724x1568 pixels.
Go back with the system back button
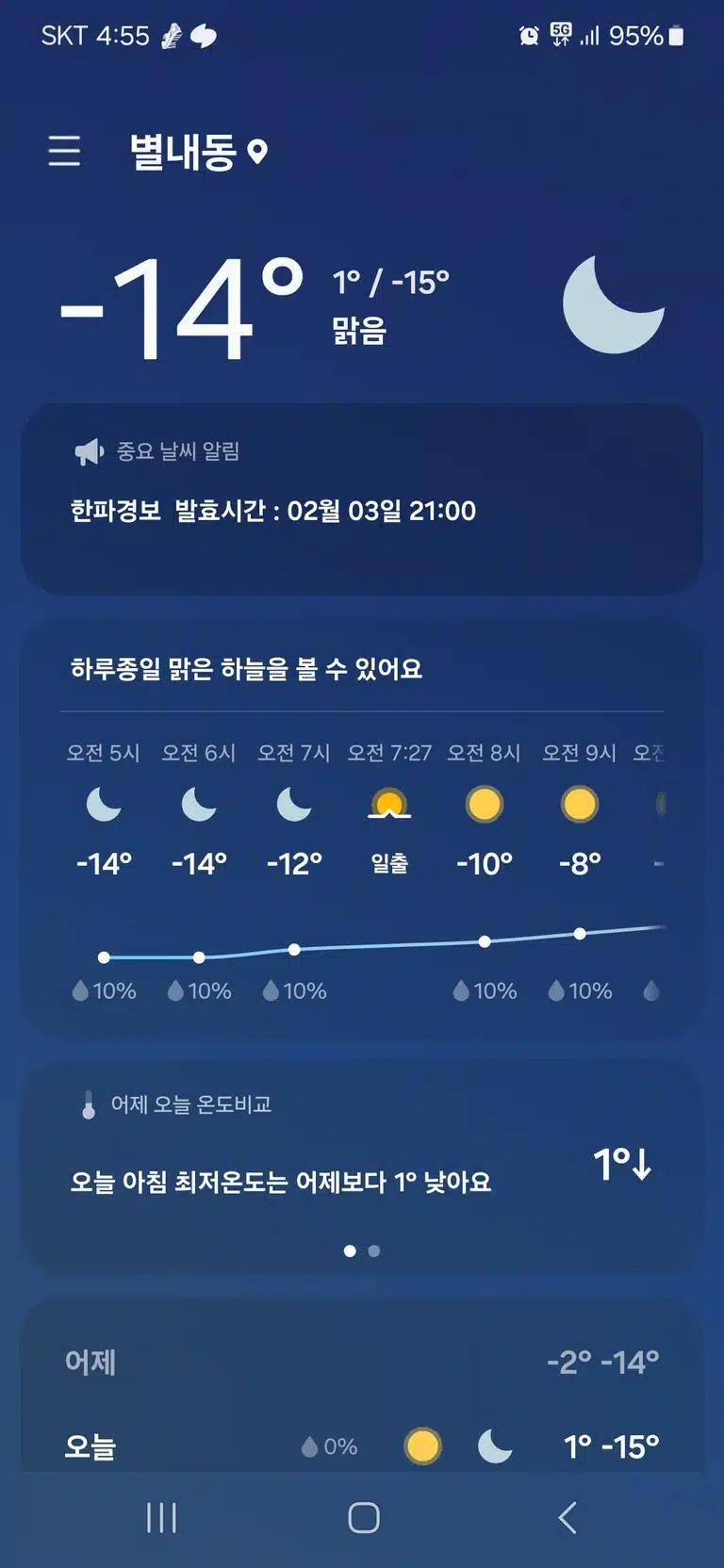coord(567,1518)
